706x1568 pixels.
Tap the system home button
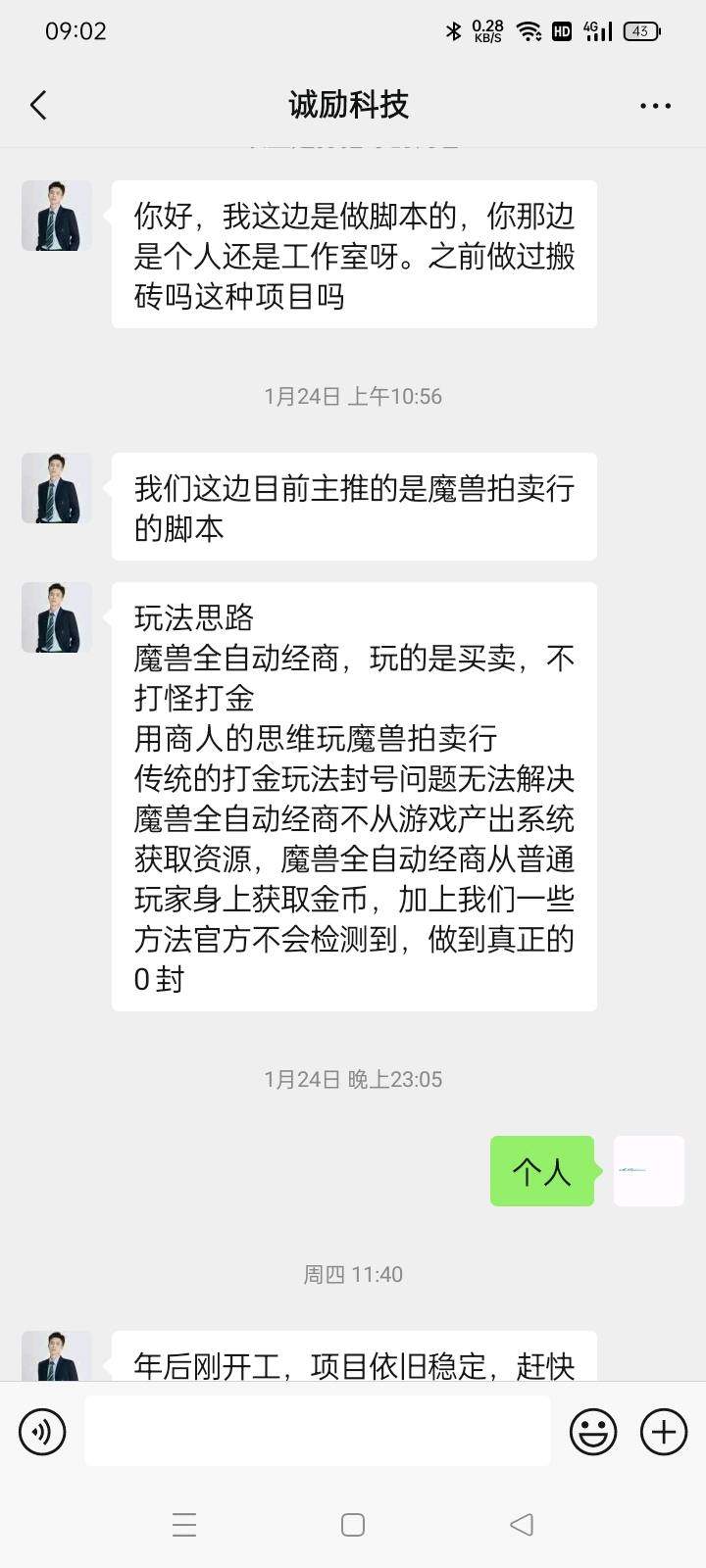(353, 1524)
